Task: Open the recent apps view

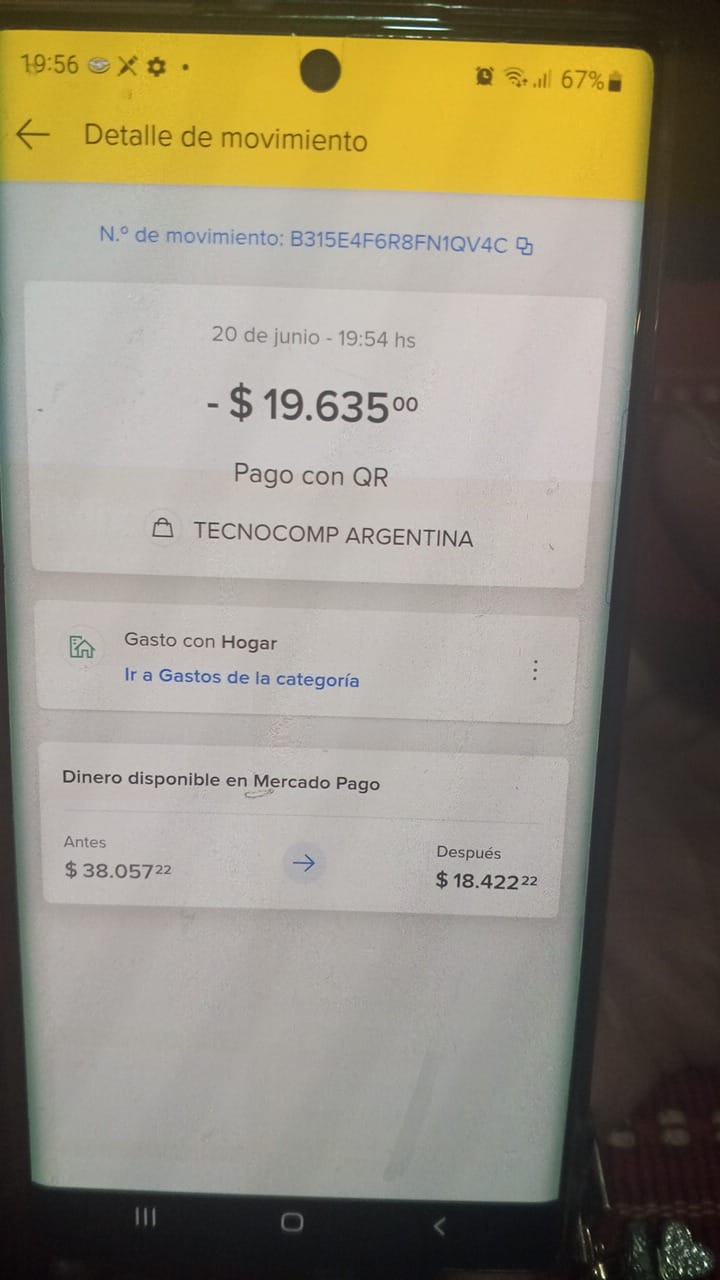Action: (x=146, y=1217)
